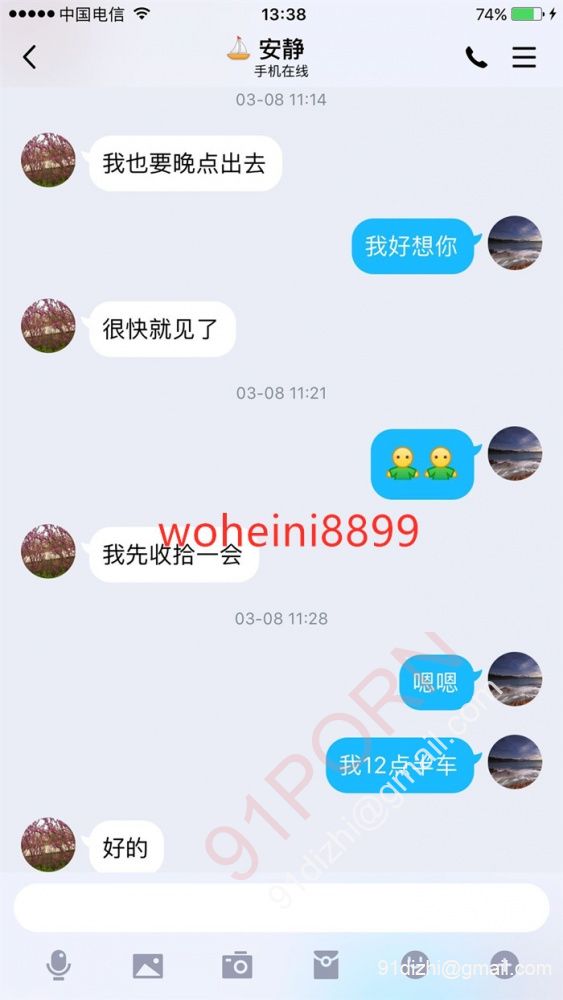This screenshot has height=1000, width=563.
Task: Tap the message input field
Action: tap(281, 908)
